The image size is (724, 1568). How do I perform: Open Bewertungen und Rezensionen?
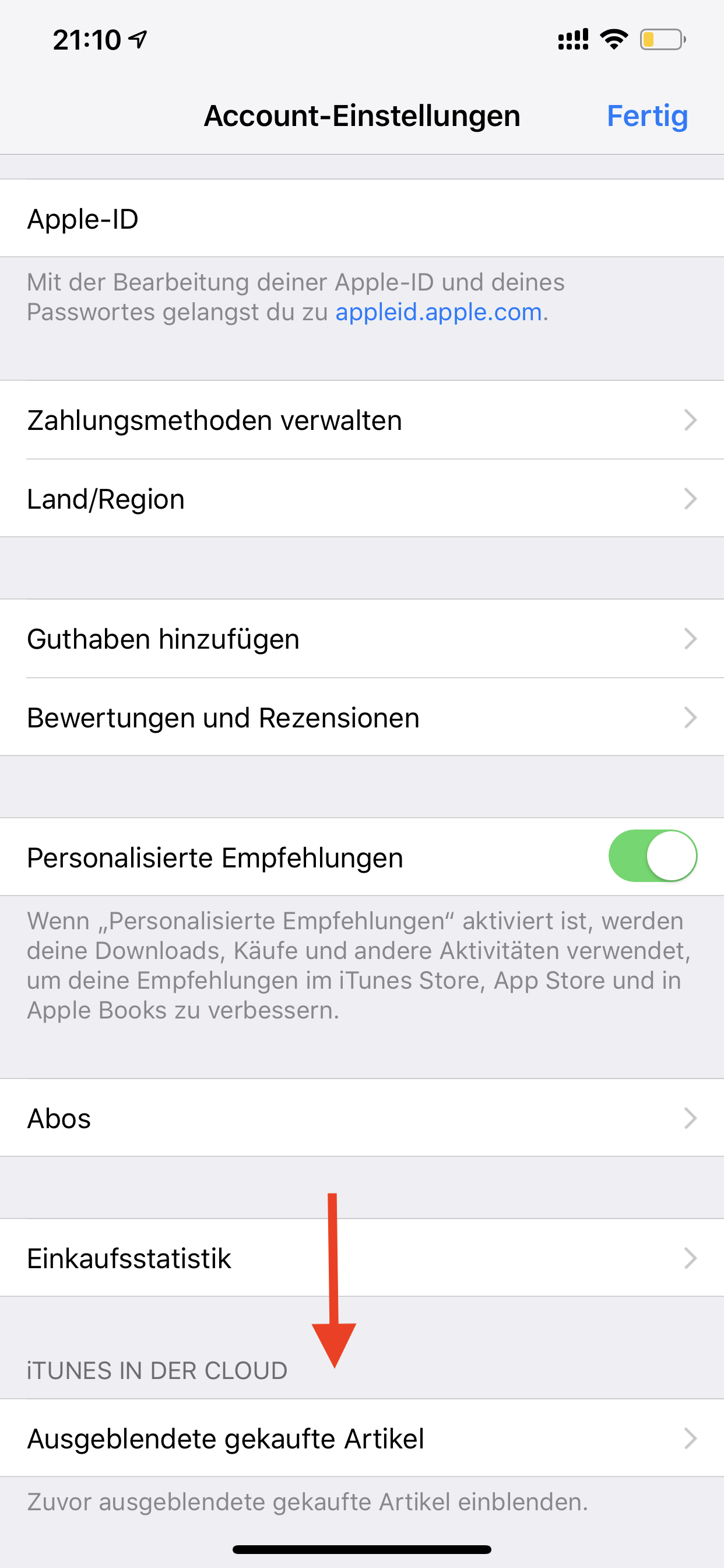click(361, 717)
